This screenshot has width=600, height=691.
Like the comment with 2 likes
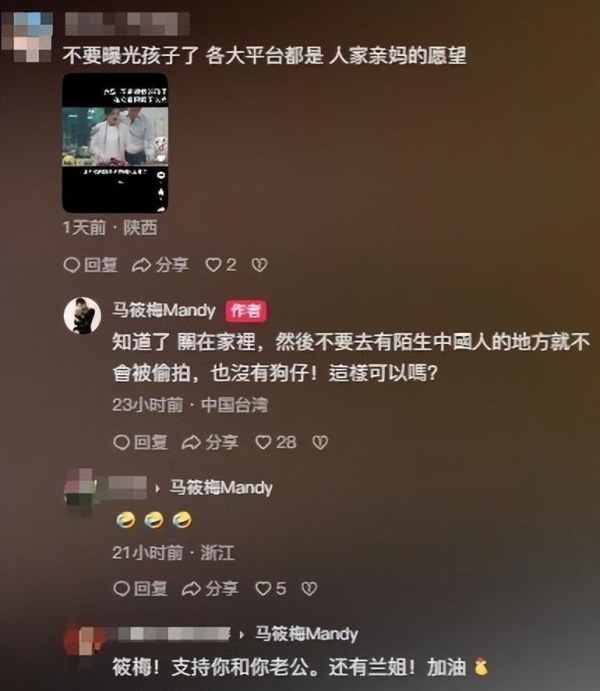(x=220, y=265)
